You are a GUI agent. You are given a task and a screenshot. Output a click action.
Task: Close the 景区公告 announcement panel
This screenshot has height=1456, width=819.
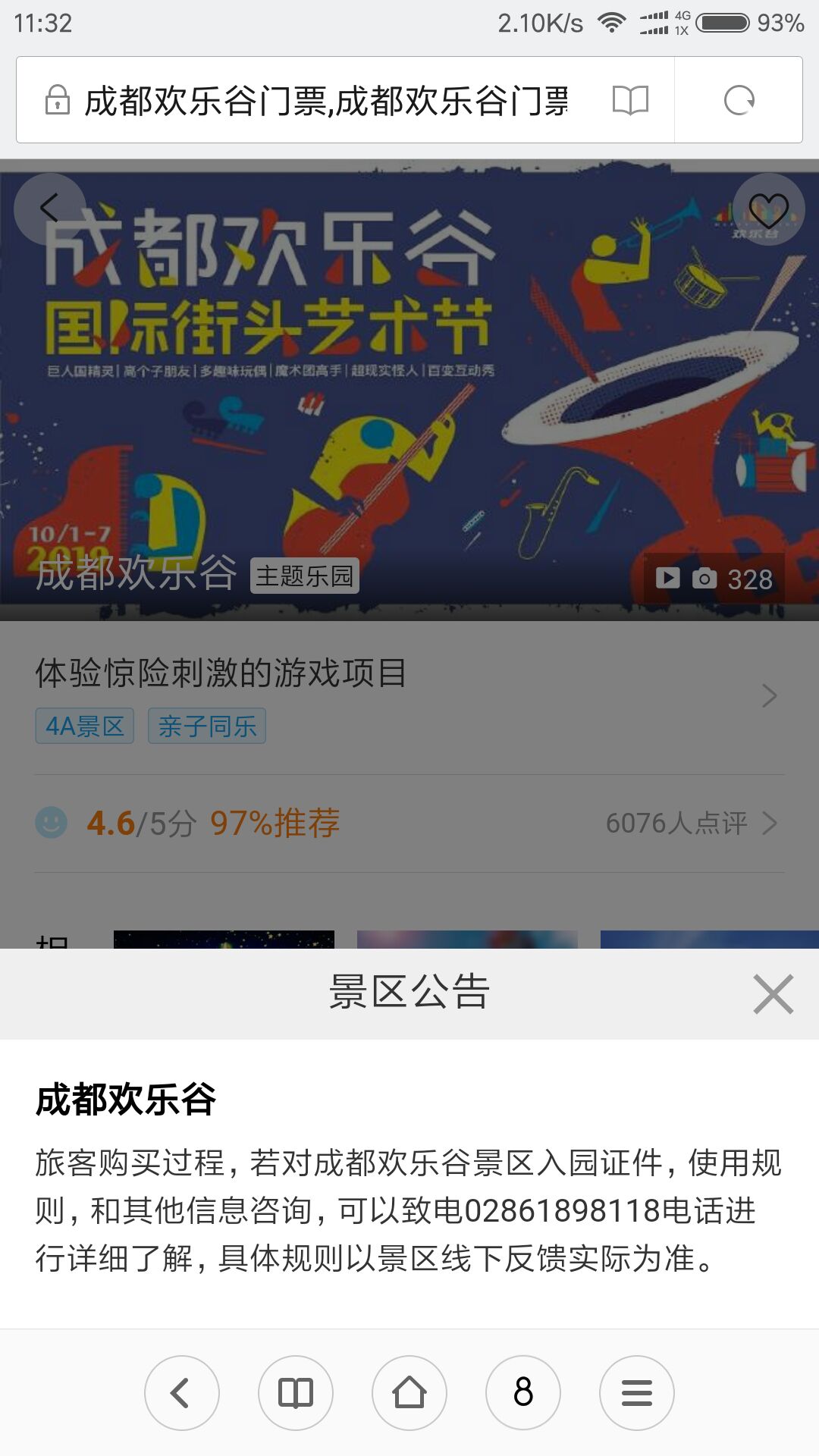773,993
